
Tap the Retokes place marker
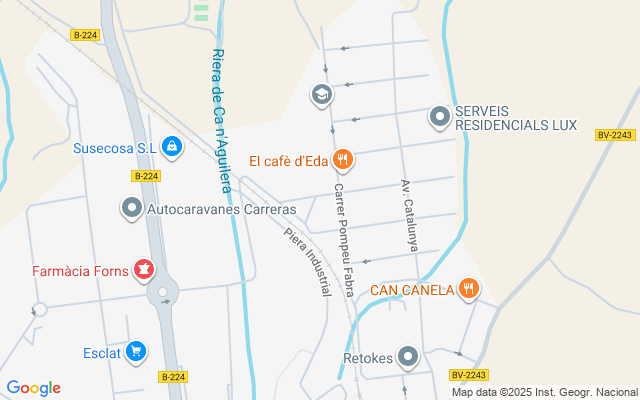pos(407,356)
